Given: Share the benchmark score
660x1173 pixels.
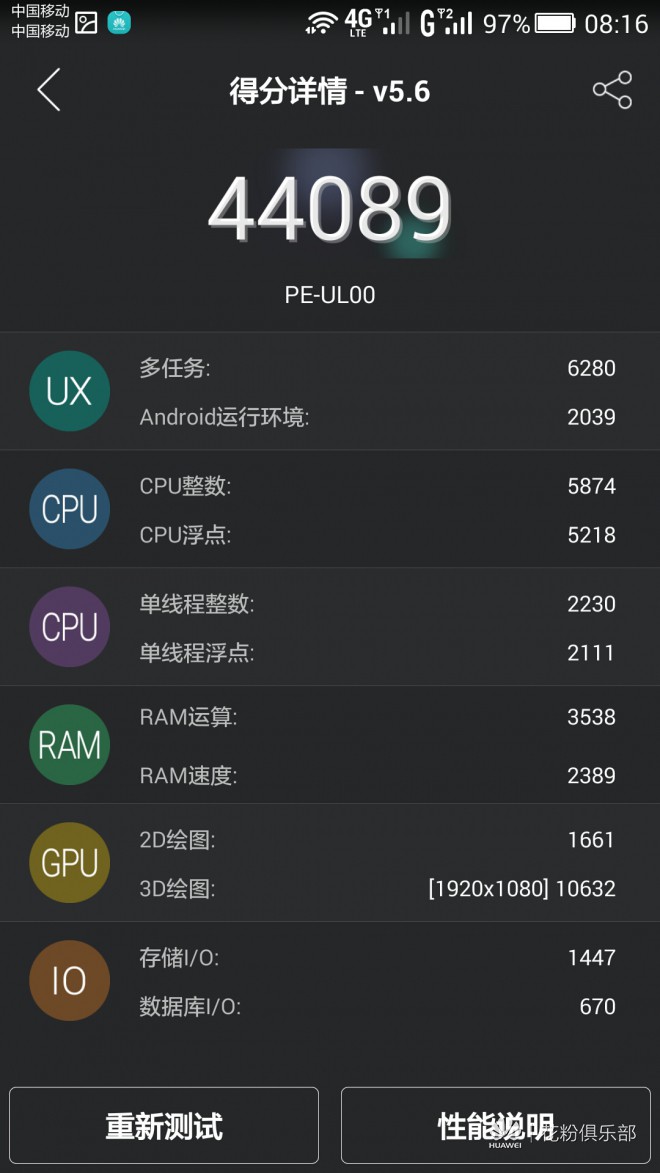Looking at the screenshot, I should point(612,90).
